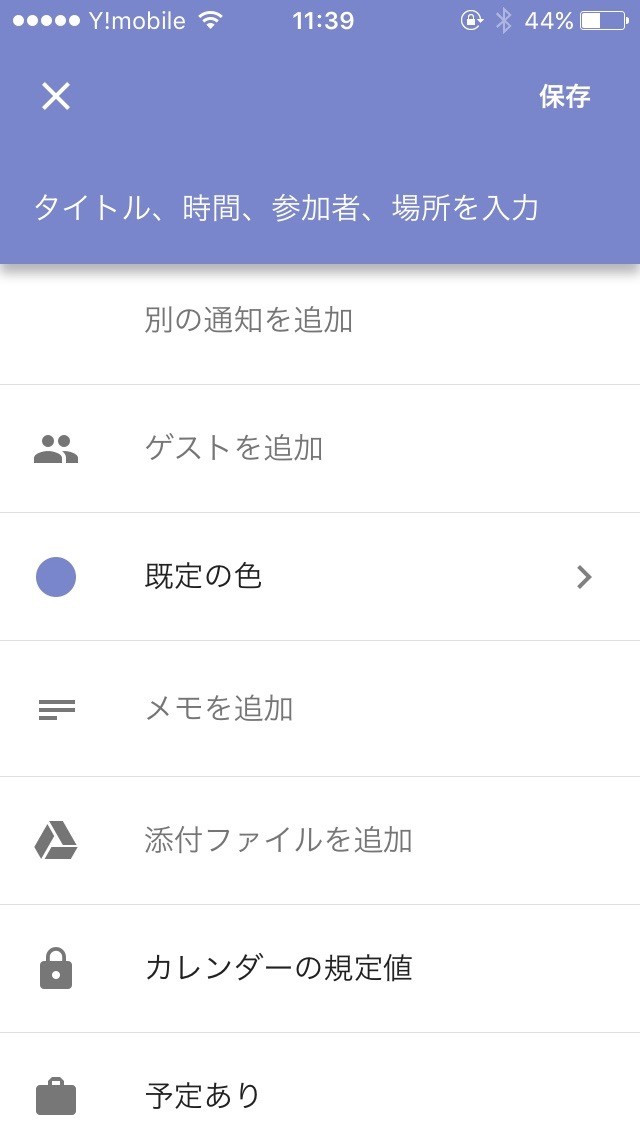Tap 保存 to save the event
640x1136 pixels.
click(565, 96)
